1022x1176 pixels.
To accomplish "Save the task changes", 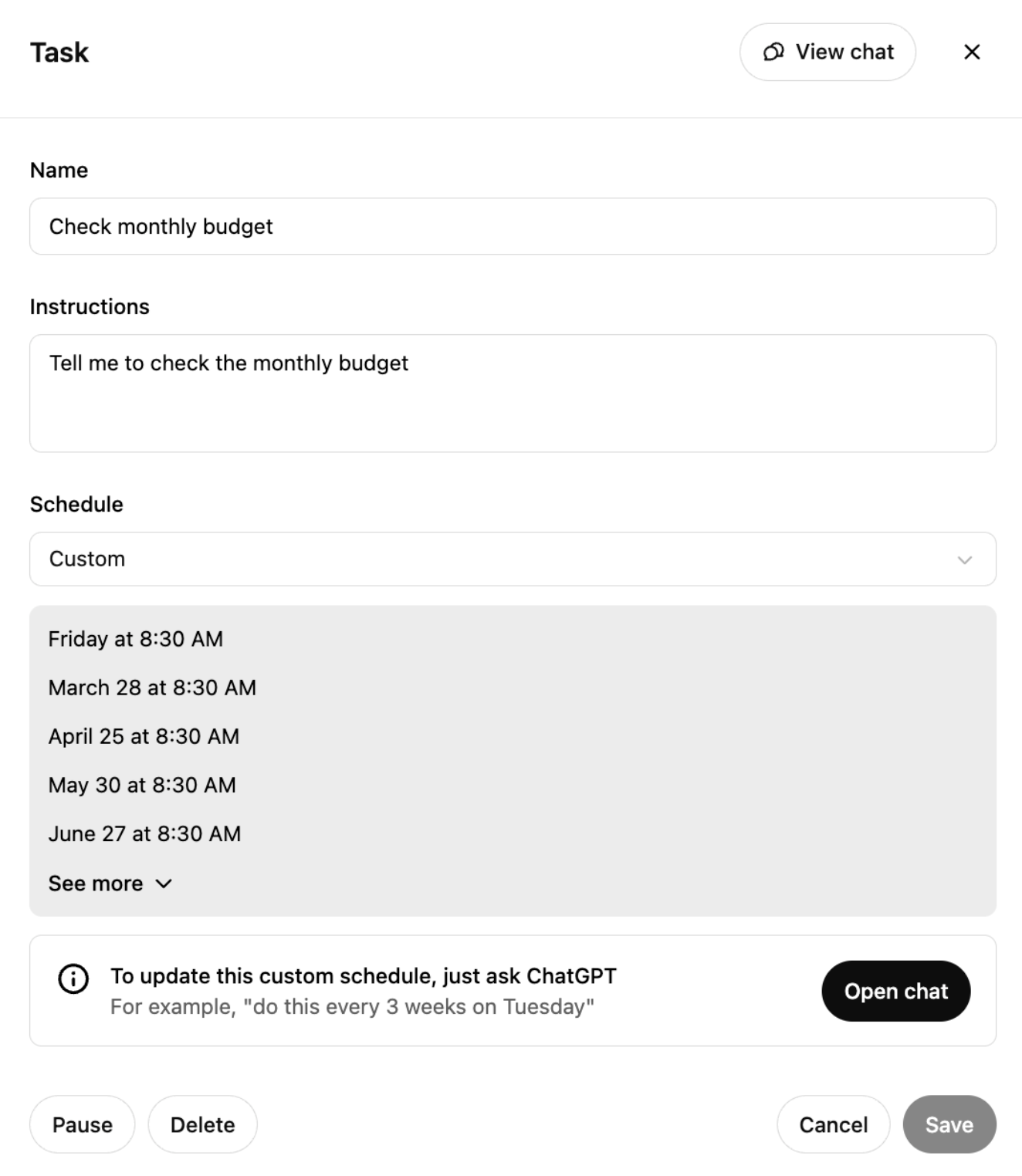I will click(949, 1124).
